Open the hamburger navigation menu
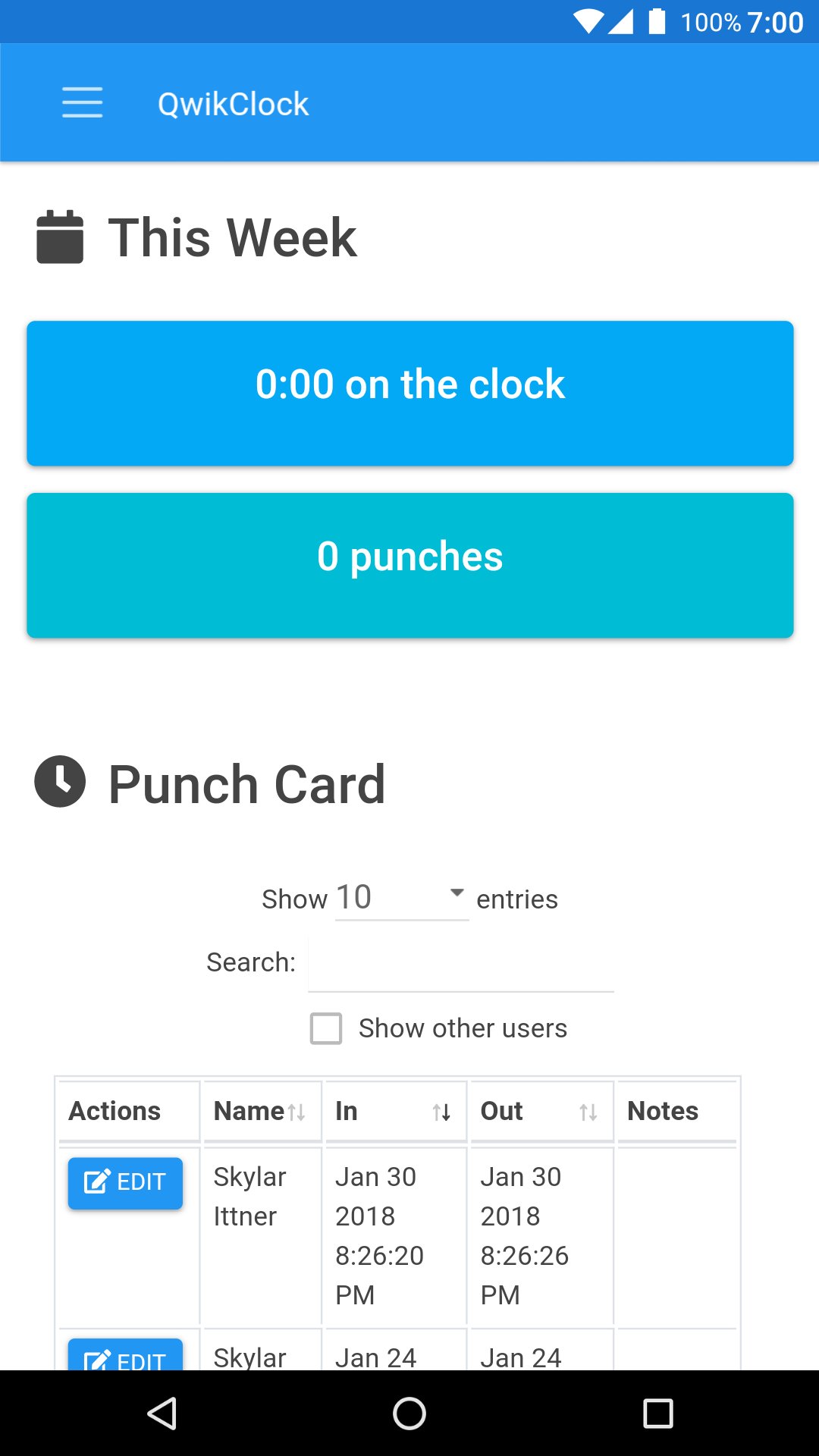819x1456 pixels. (x=82, y=102)
